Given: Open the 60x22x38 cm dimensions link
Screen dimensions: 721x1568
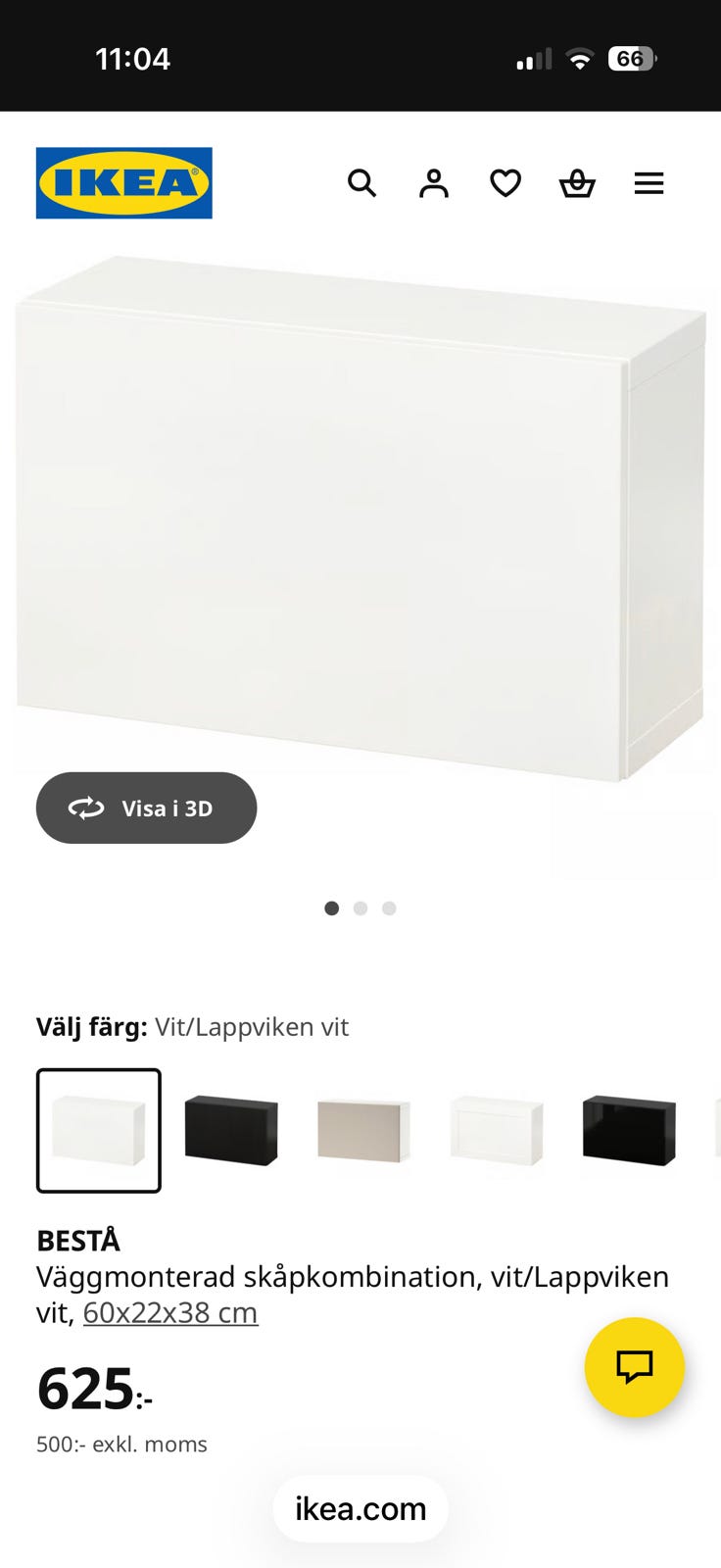Looking at the screenshot, I should point(170,1311).
